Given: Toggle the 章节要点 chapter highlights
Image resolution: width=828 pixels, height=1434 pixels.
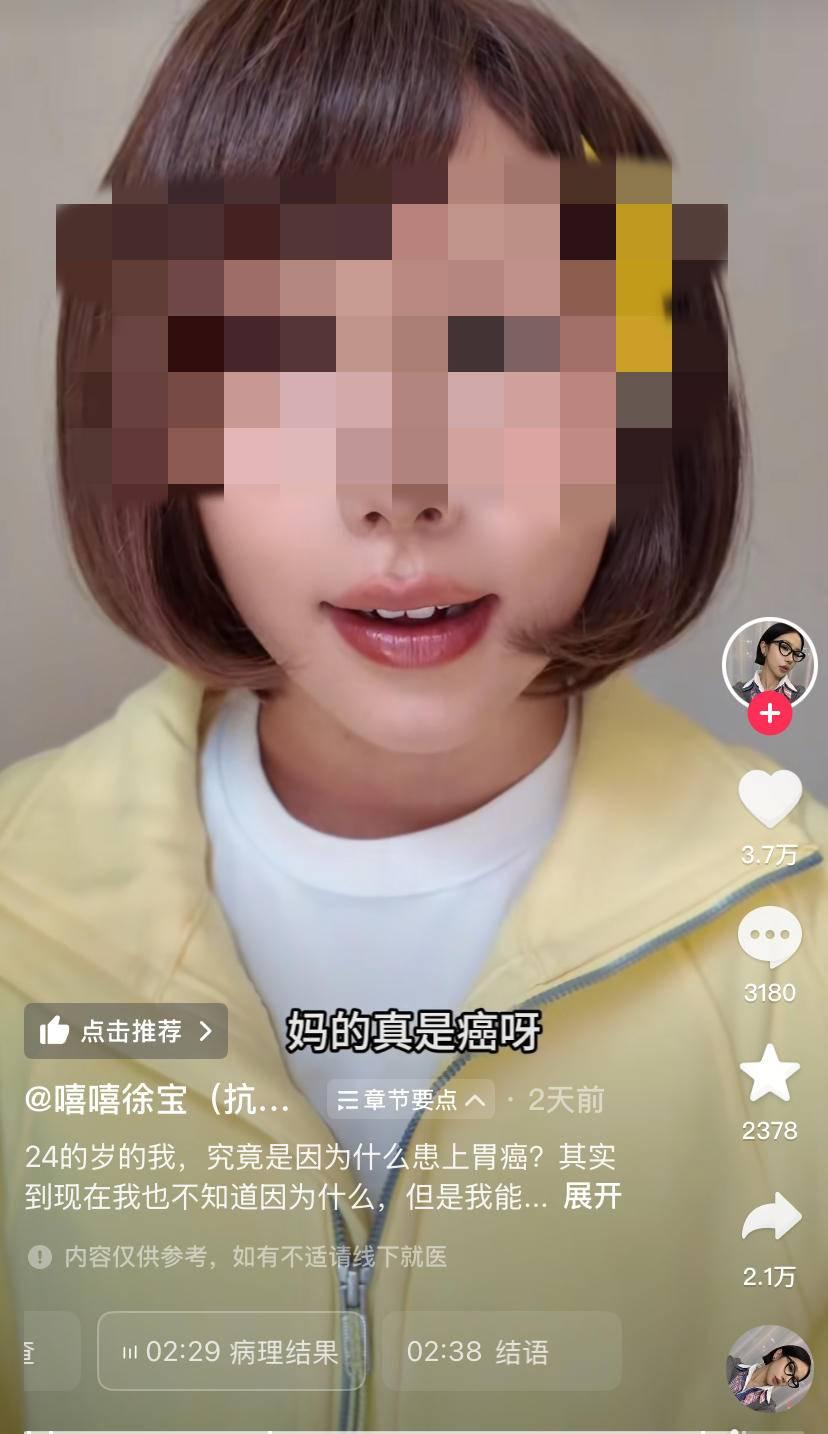Looking at the screenshot, I should pyautogui.click(x=410, y=1100).
